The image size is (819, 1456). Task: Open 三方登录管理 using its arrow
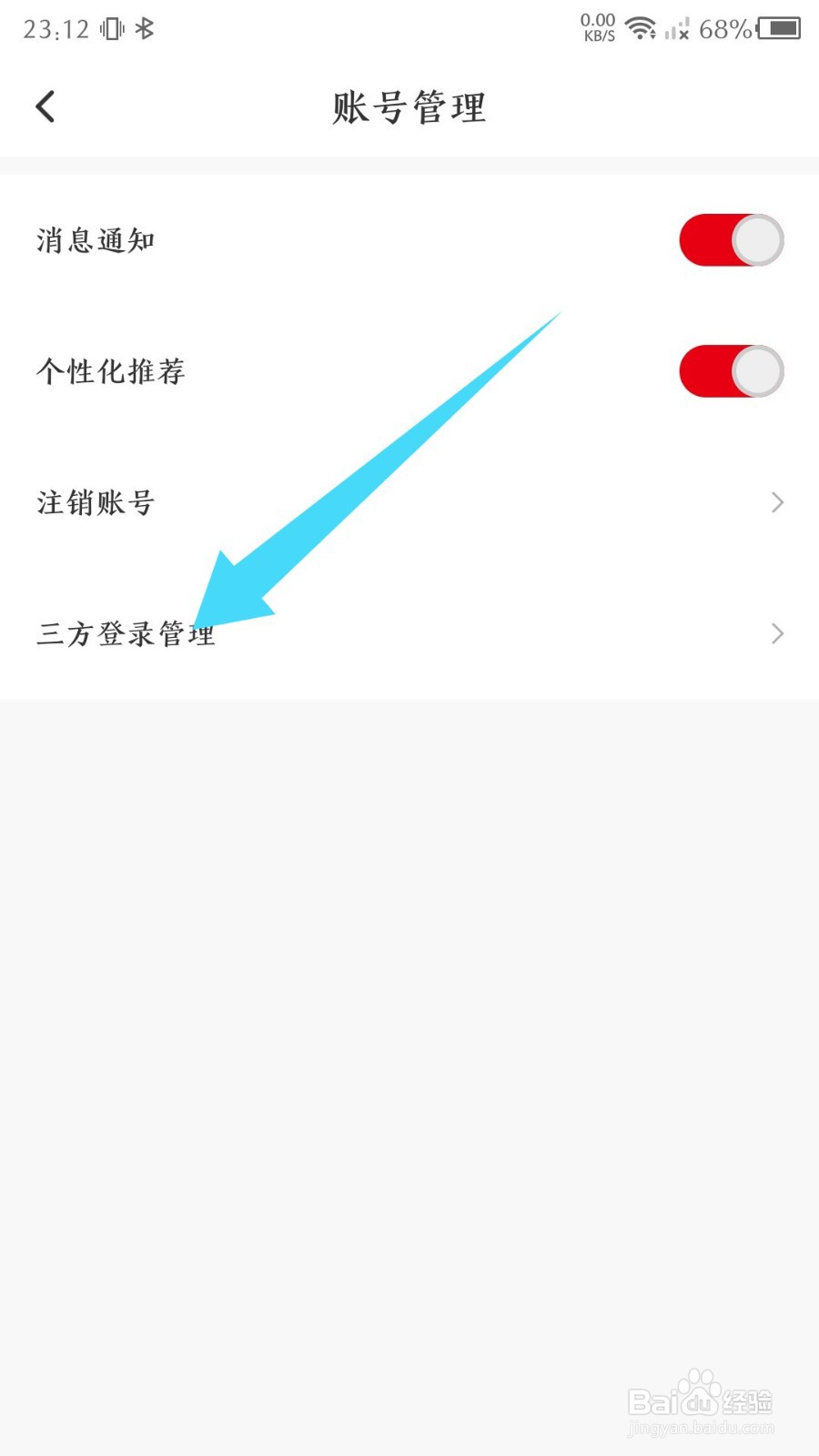coord(776,633)
